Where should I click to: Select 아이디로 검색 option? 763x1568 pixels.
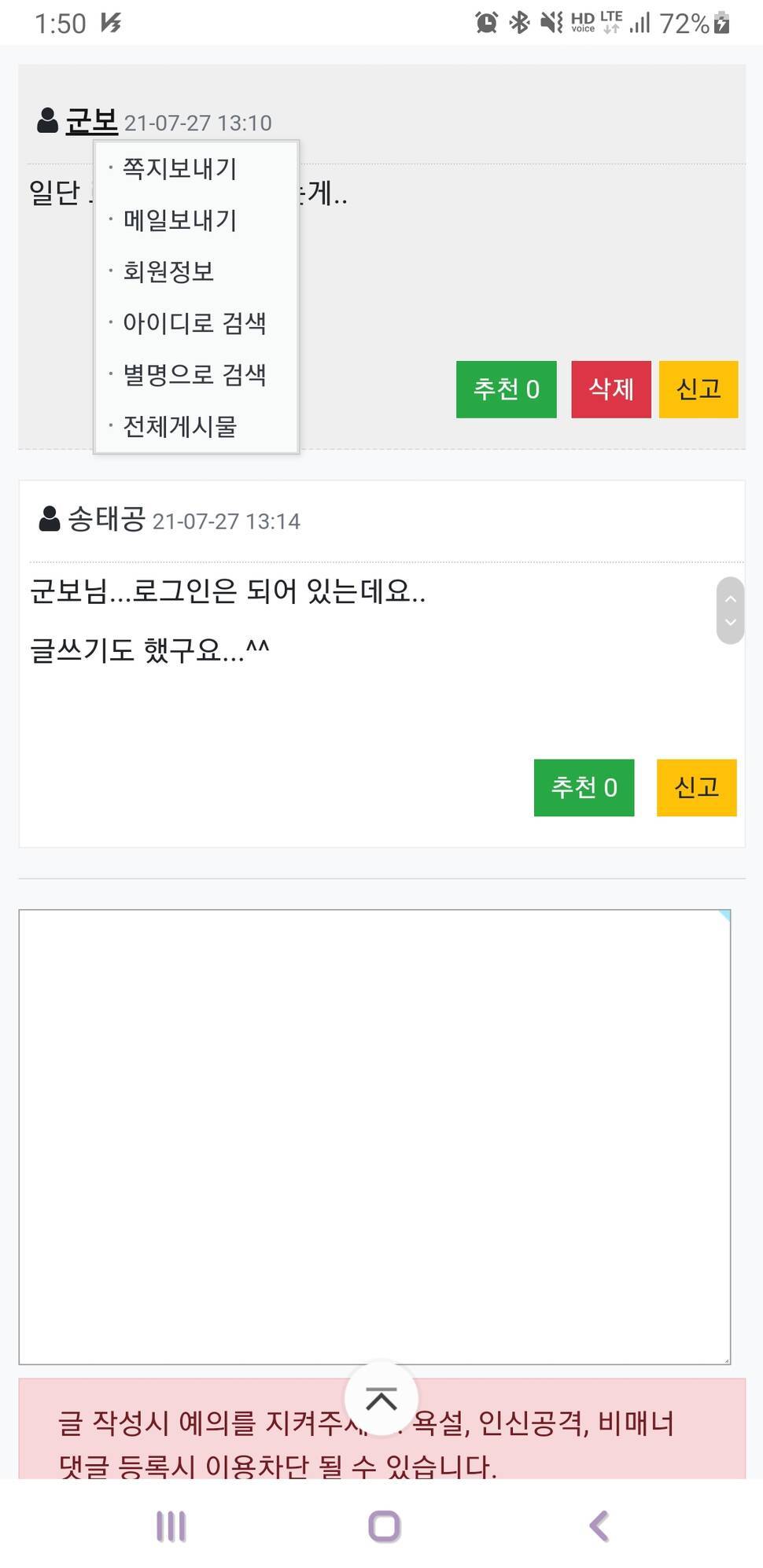pyautogui.click(x=194, y=323)
